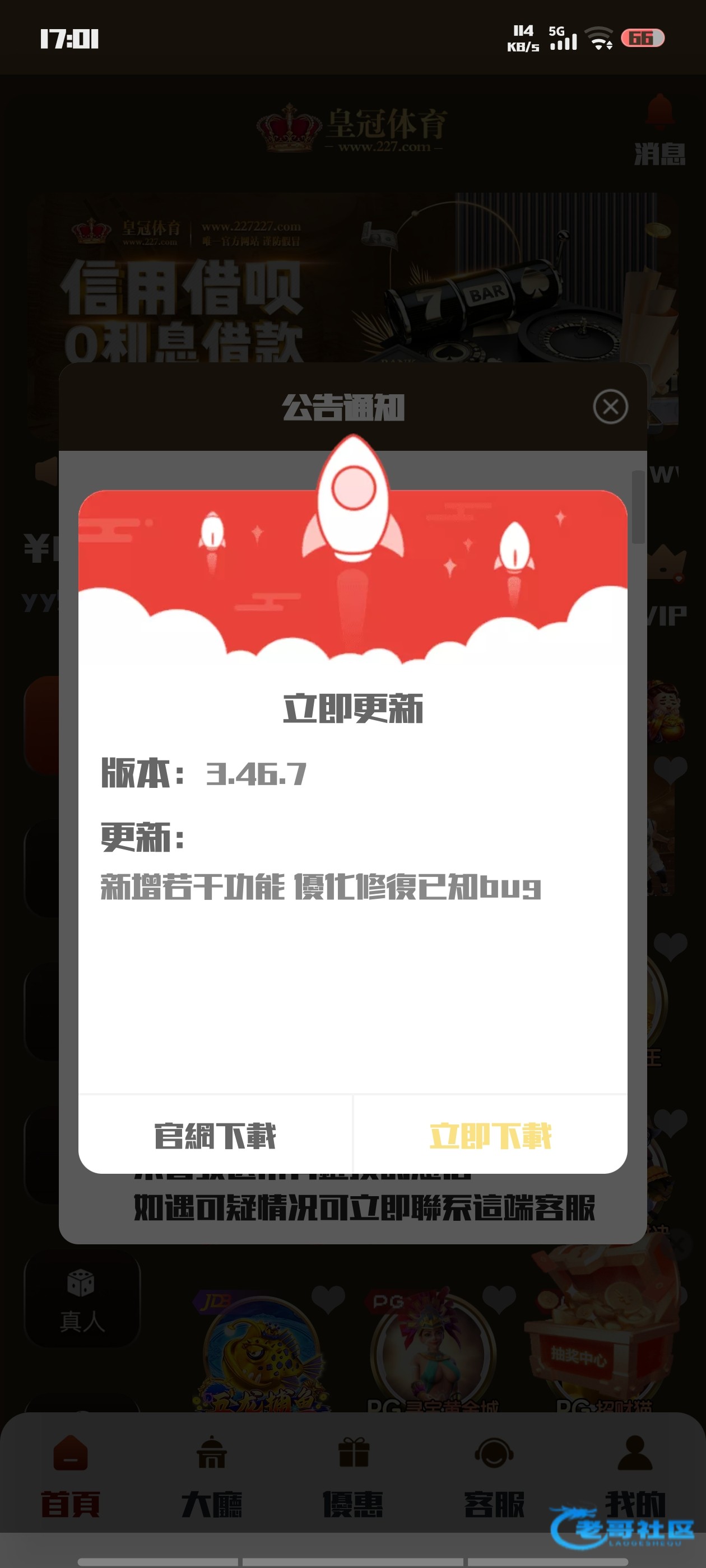
Task: Tap 官網下載 to download from the official site
Action: click(215, 1136)
